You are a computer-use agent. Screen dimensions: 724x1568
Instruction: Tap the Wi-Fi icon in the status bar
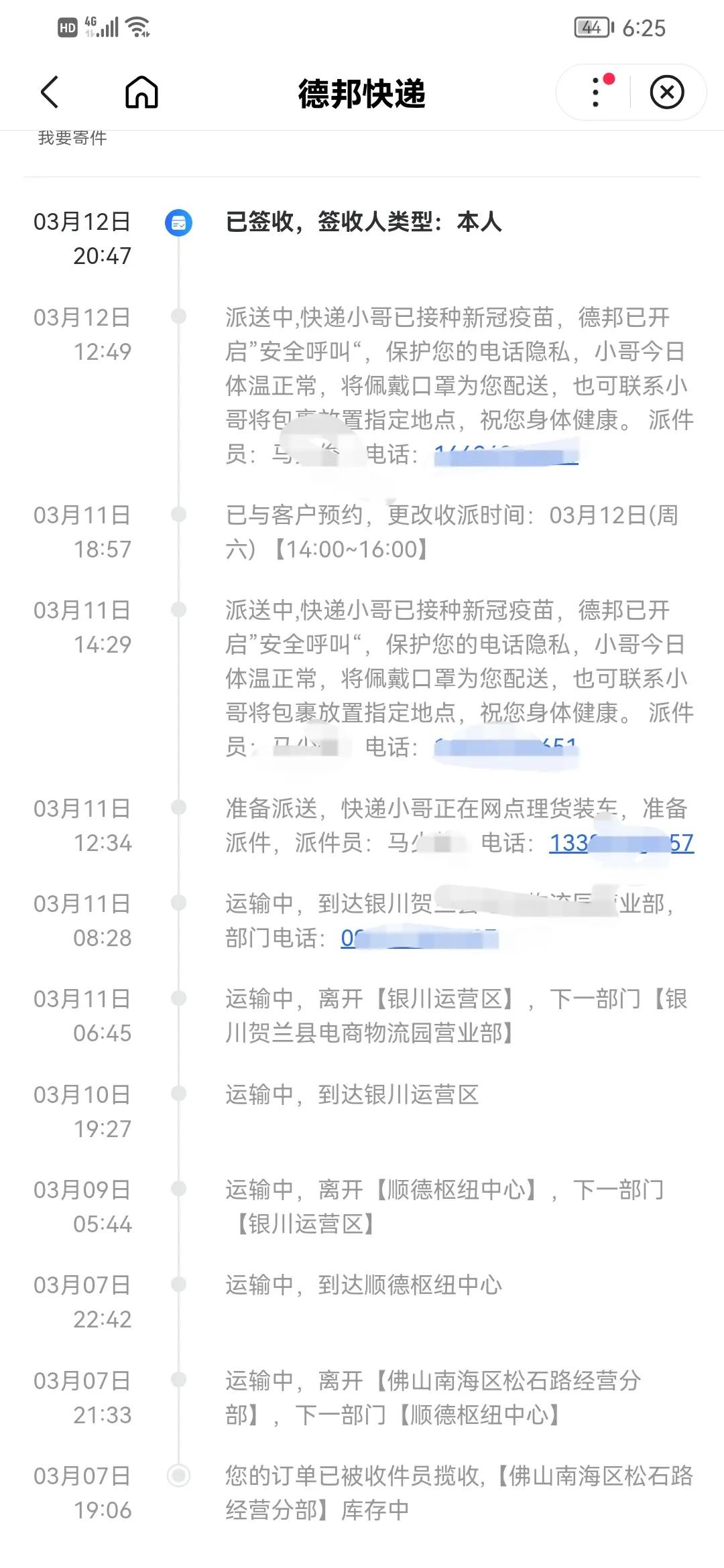pos(137,27)
